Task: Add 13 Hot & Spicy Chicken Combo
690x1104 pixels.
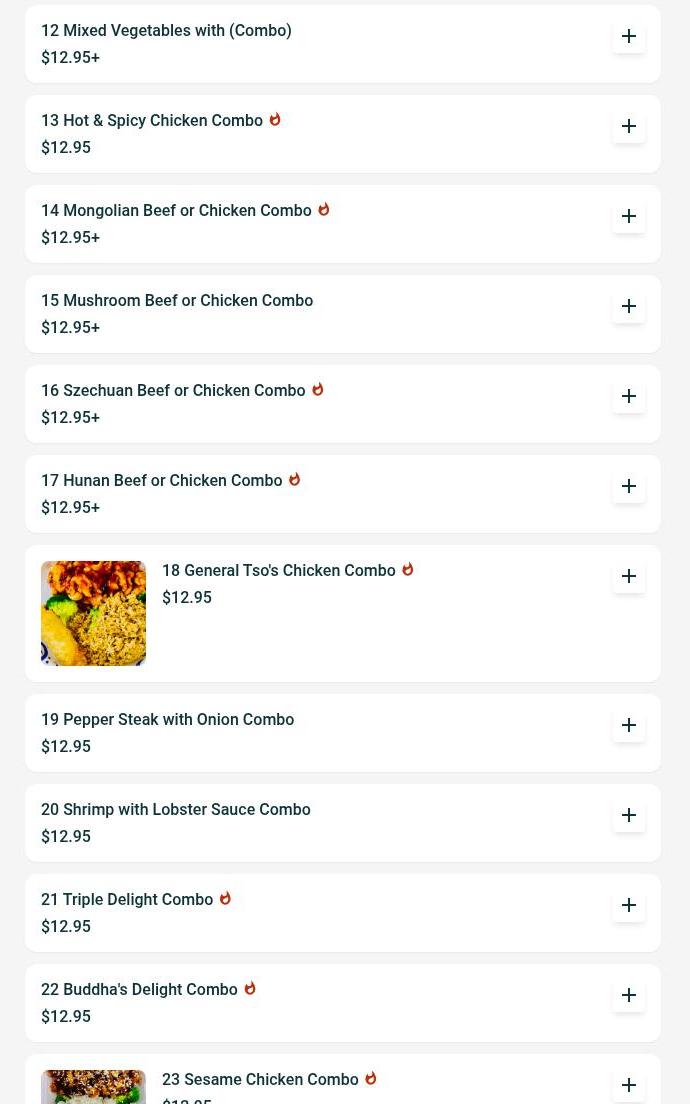Action: pyautogui.click(x=629, y=127)
